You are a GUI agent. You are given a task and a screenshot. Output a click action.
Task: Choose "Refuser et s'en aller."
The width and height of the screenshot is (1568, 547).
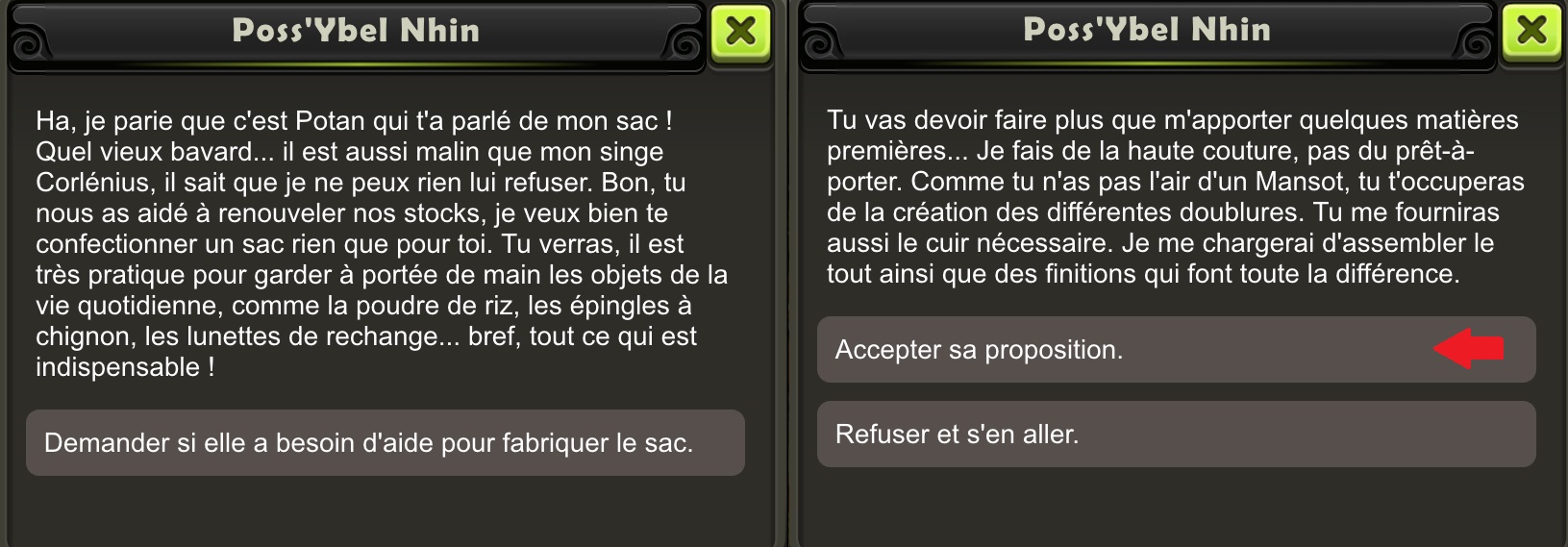[1175, 435]
